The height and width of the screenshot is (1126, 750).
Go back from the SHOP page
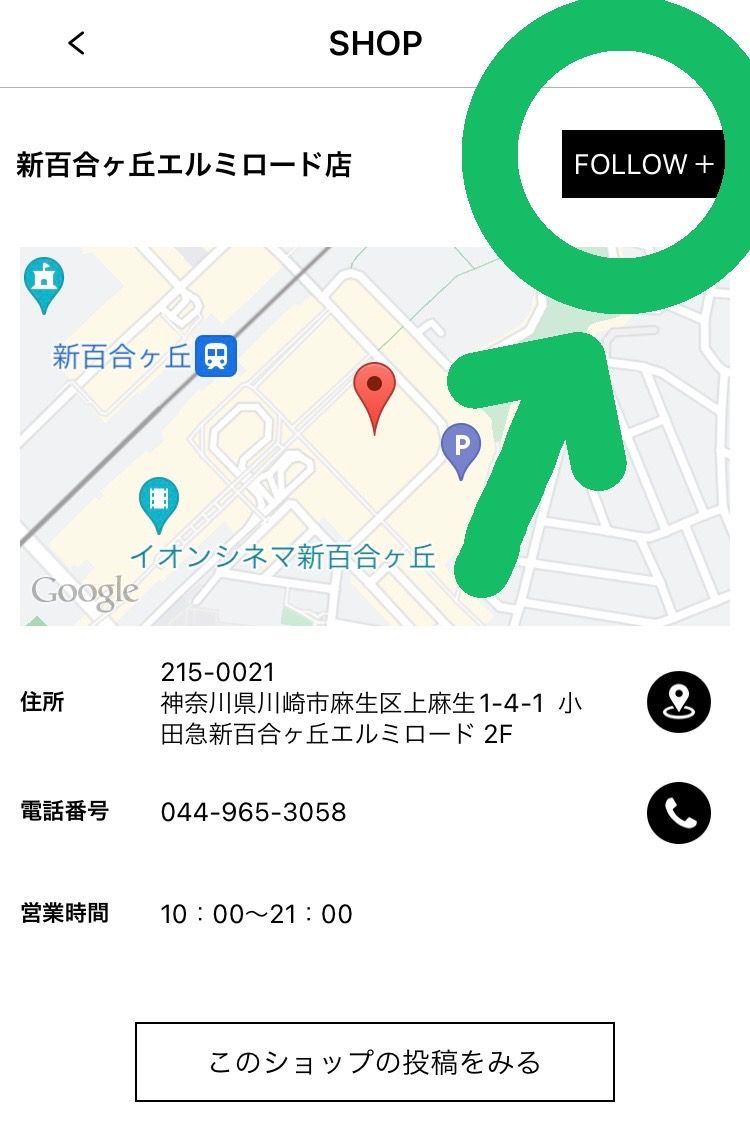76,43
